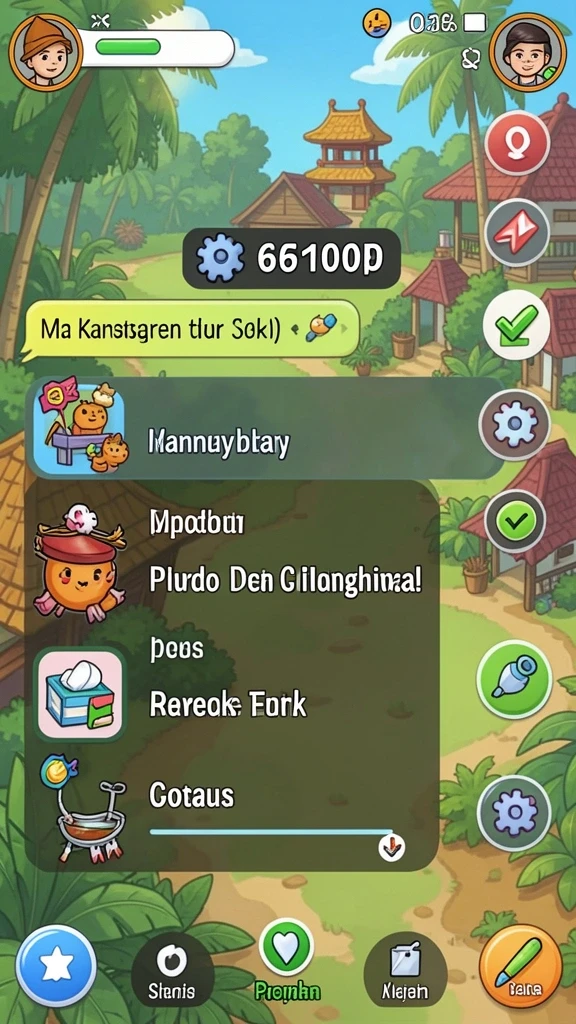Image resolution: width=576 pixels, height=1024 pixels.
Task: Open the friend avatar at top right
Action: point(528,52)
